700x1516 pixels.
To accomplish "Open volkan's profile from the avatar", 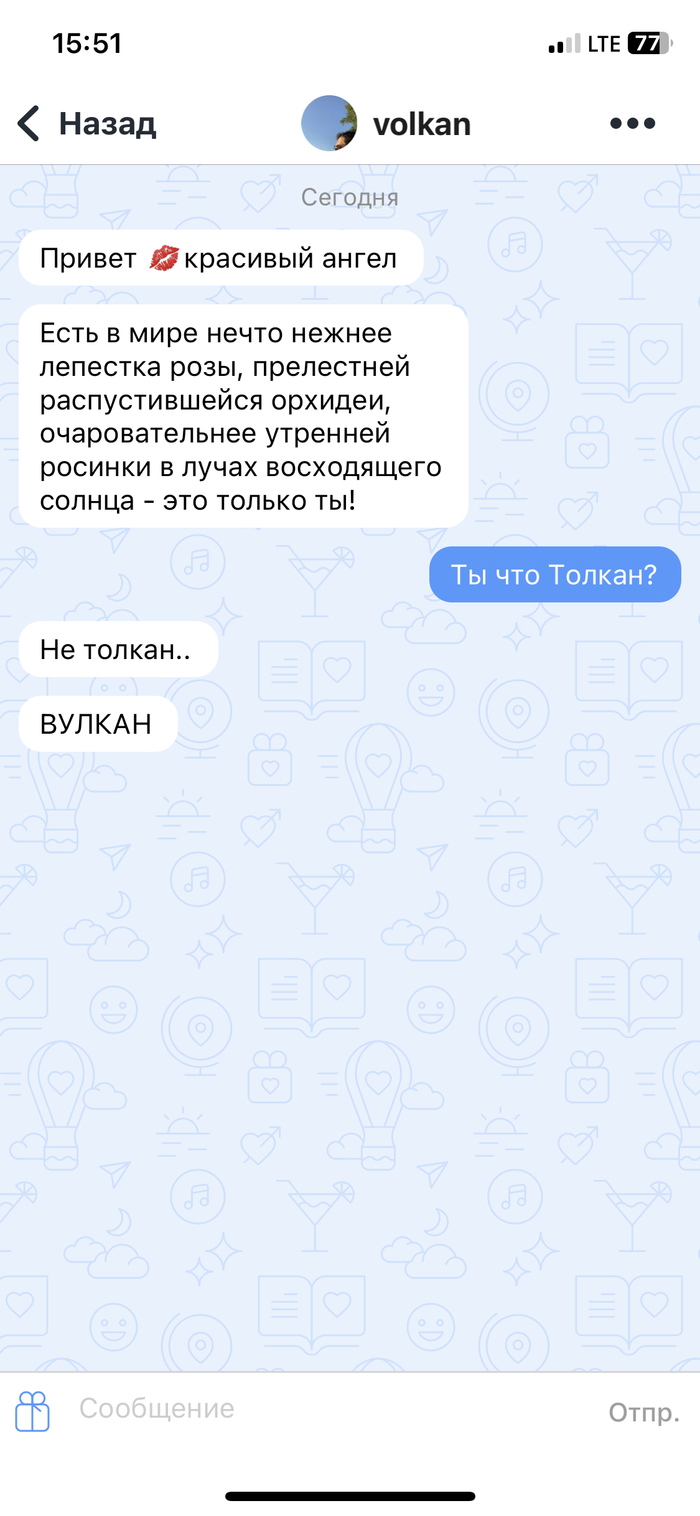I will click(x=329, y=124).
